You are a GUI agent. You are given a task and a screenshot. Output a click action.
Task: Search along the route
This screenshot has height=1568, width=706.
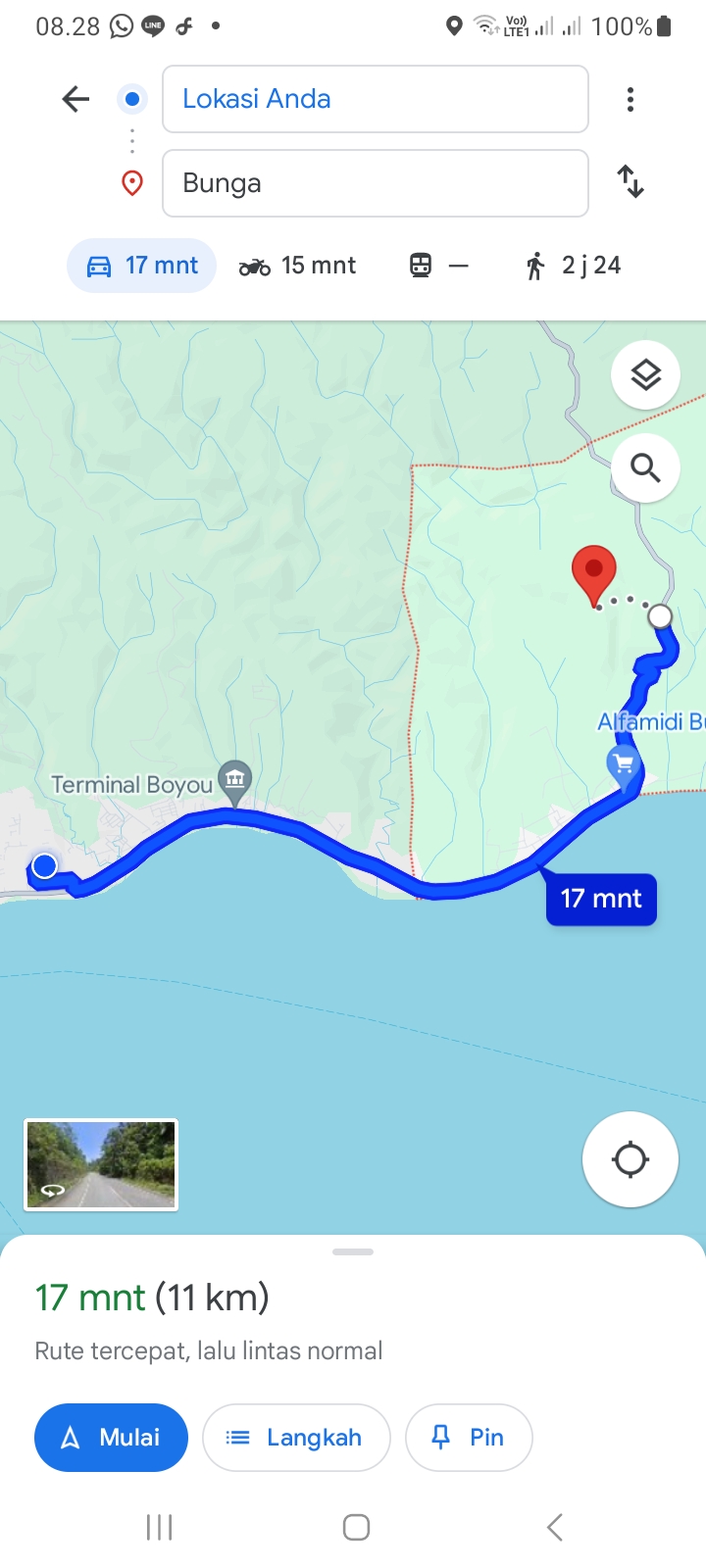click(x=645, y=467)
